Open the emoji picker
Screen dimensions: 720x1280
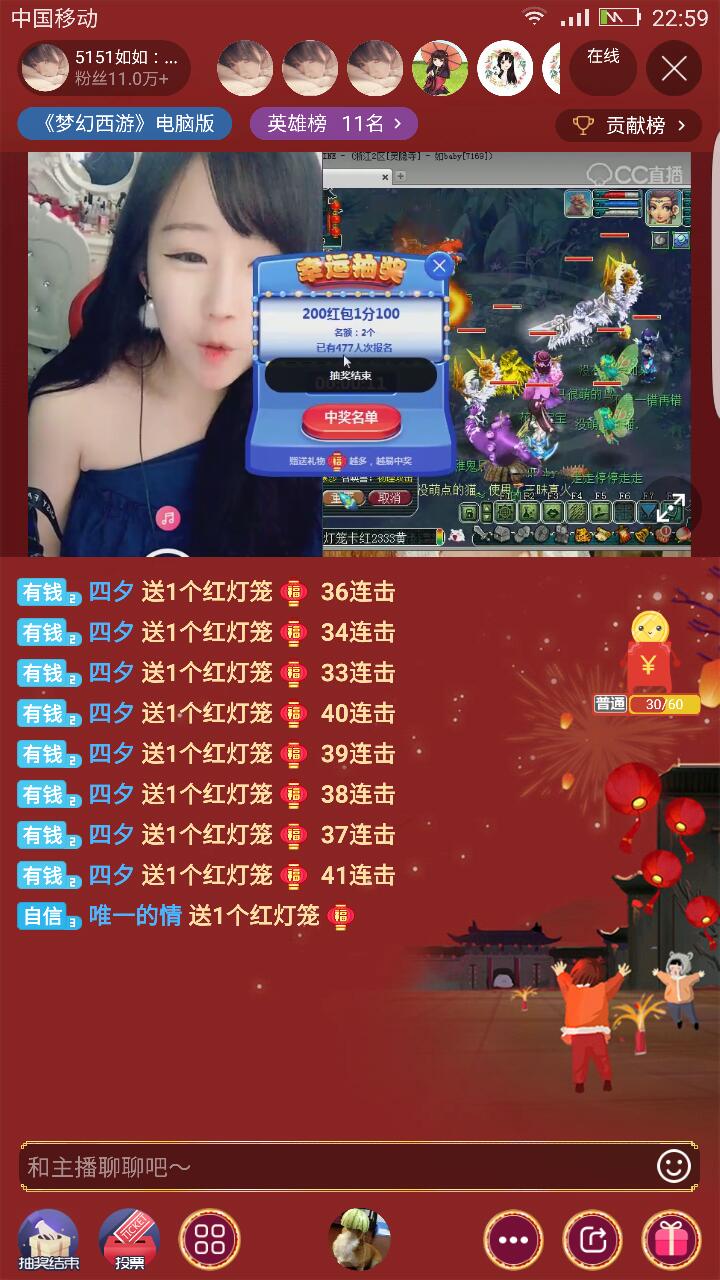pyautogui.click(x=673, y=1166)
